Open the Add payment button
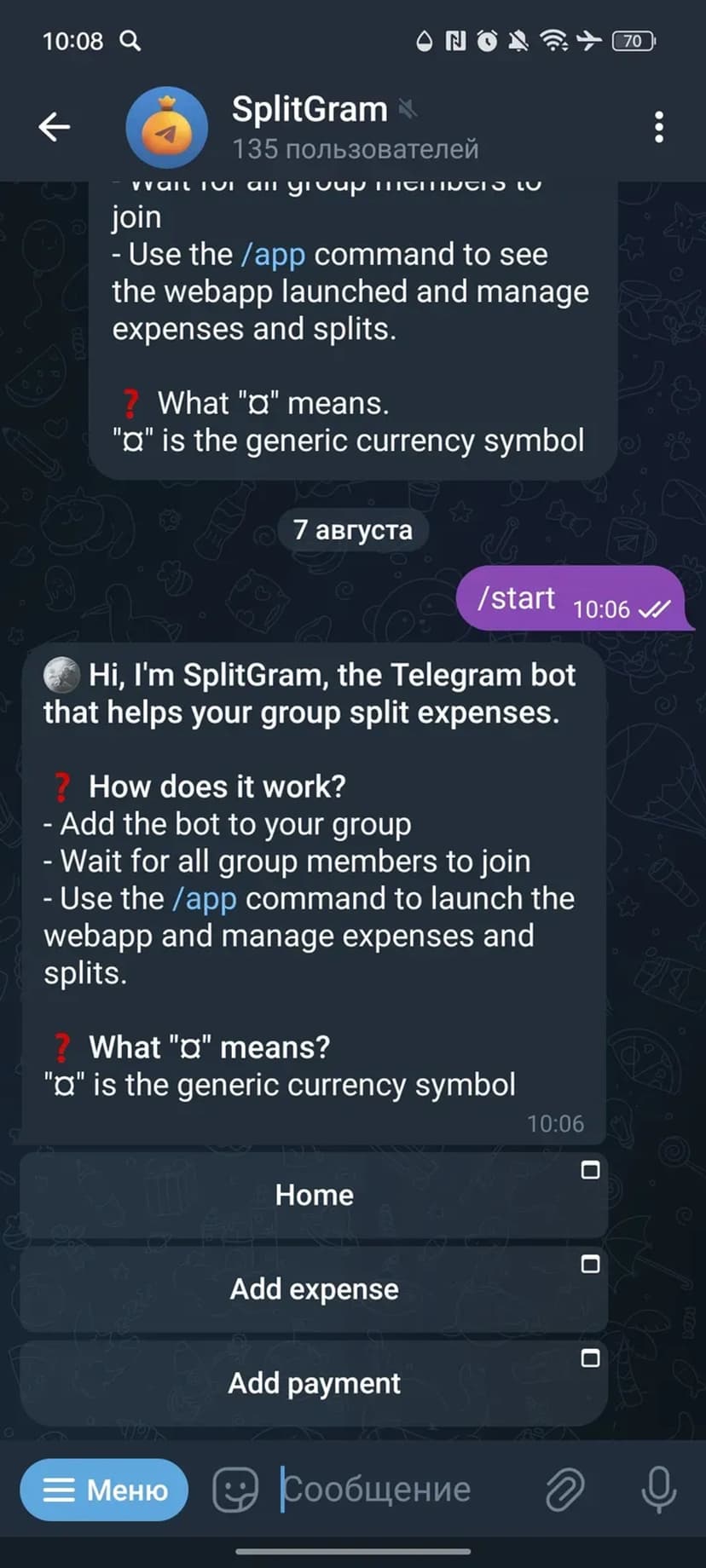 pyautogui.click(x=314, y=1382)
